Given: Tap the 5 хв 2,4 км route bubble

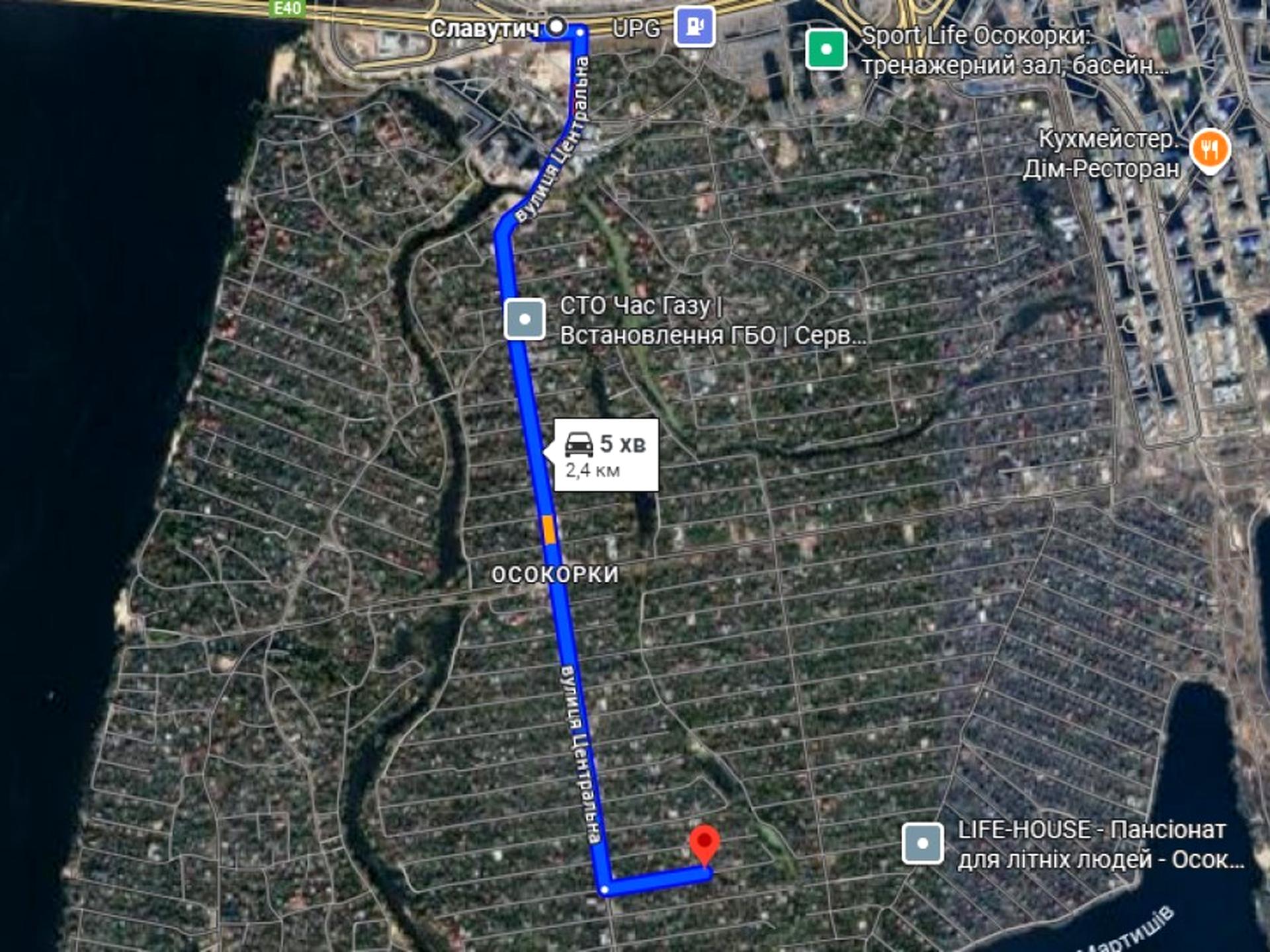Looking at the screenshot, I should tap(606, 455).
